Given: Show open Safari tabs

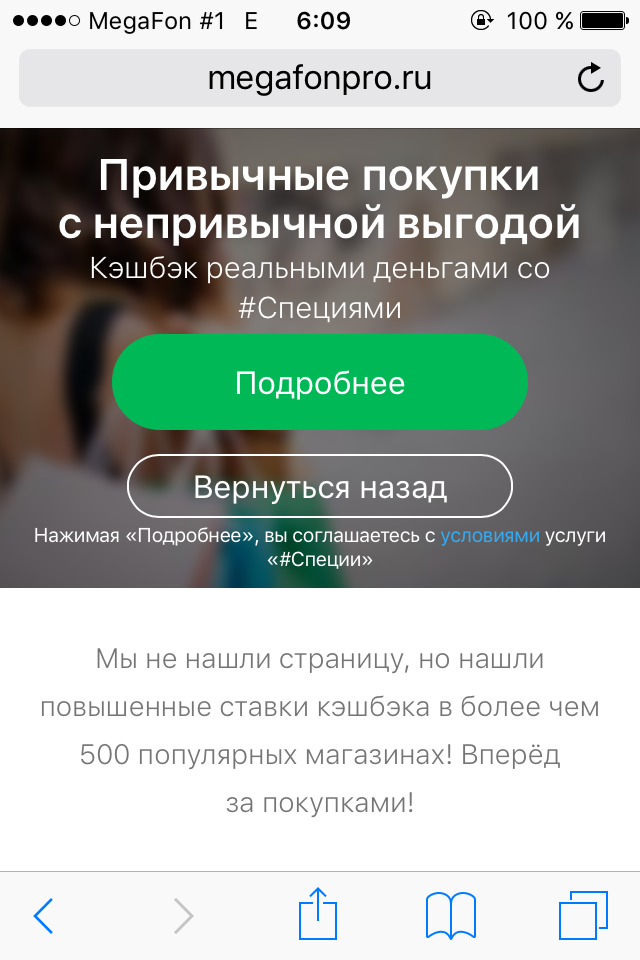Looking at the screenshot, I should coord(583,914).
